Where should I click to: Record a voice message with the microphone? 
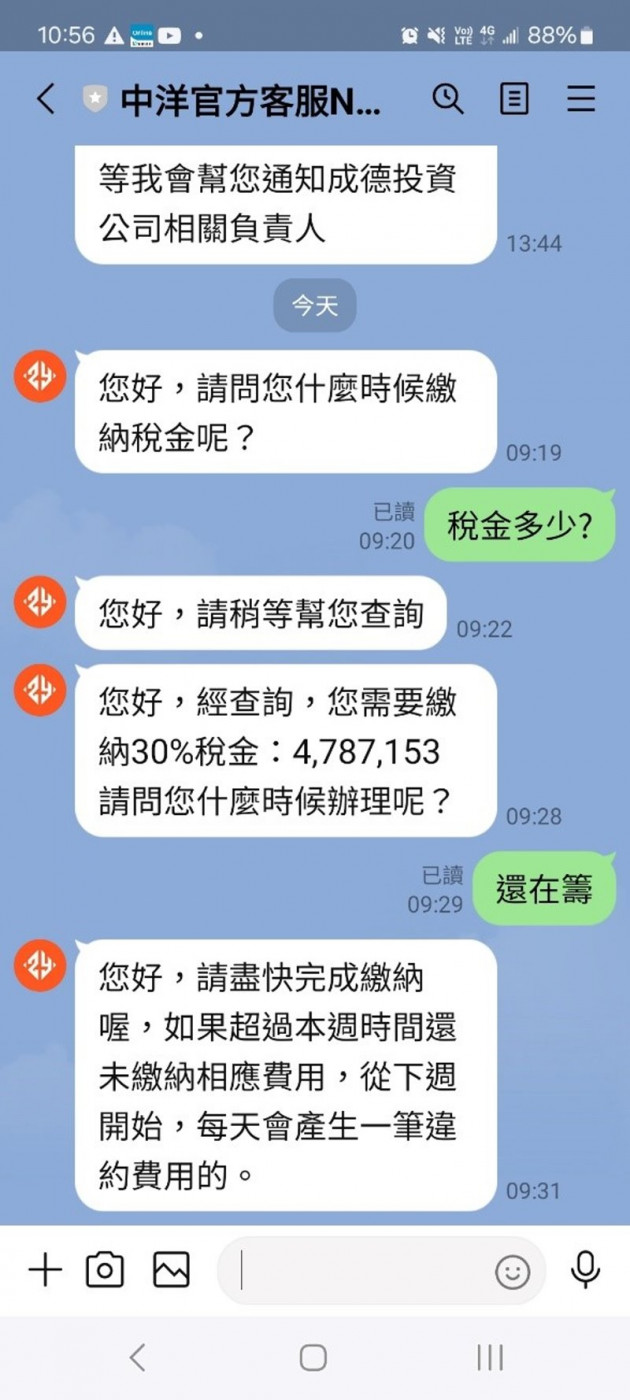585,1270
